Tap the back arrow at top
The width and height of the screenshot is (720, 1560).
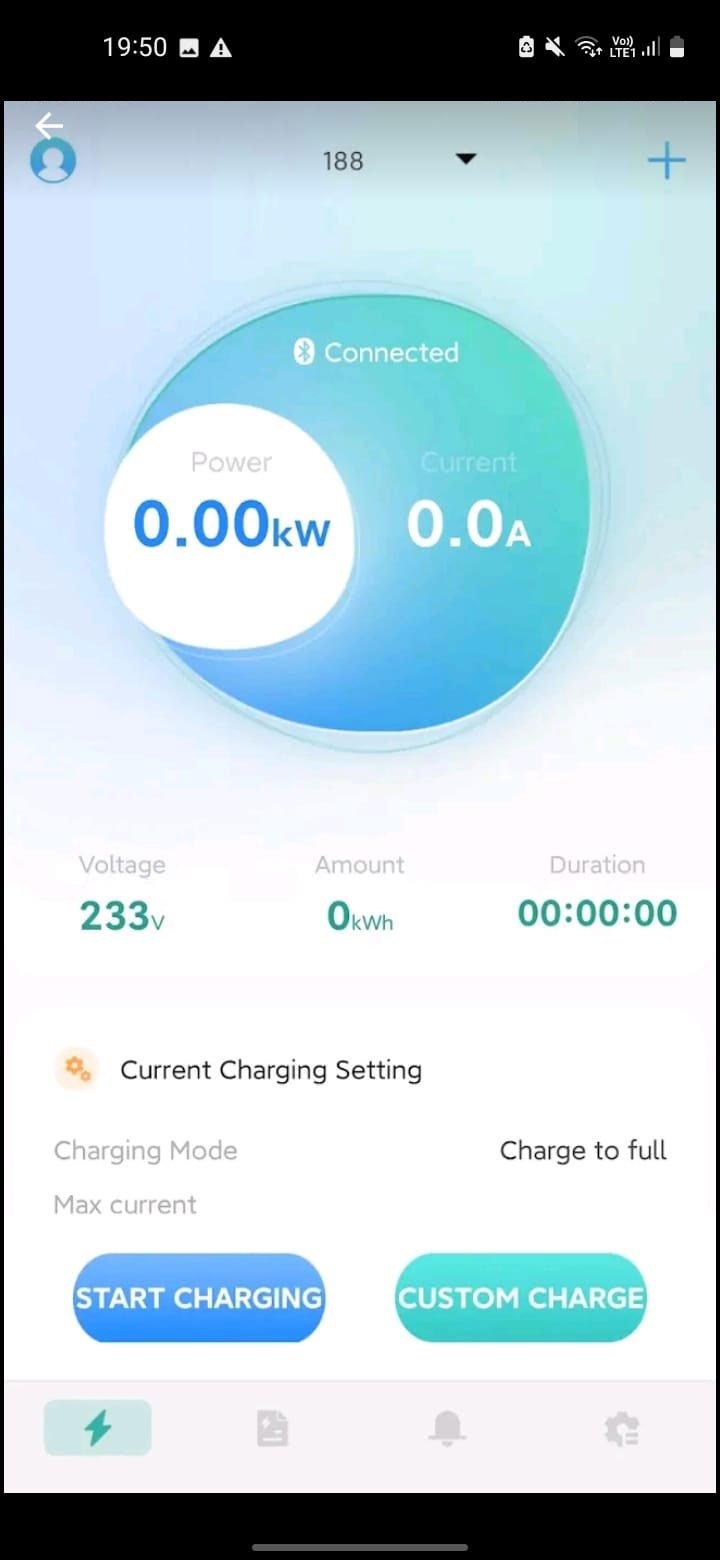48,125
